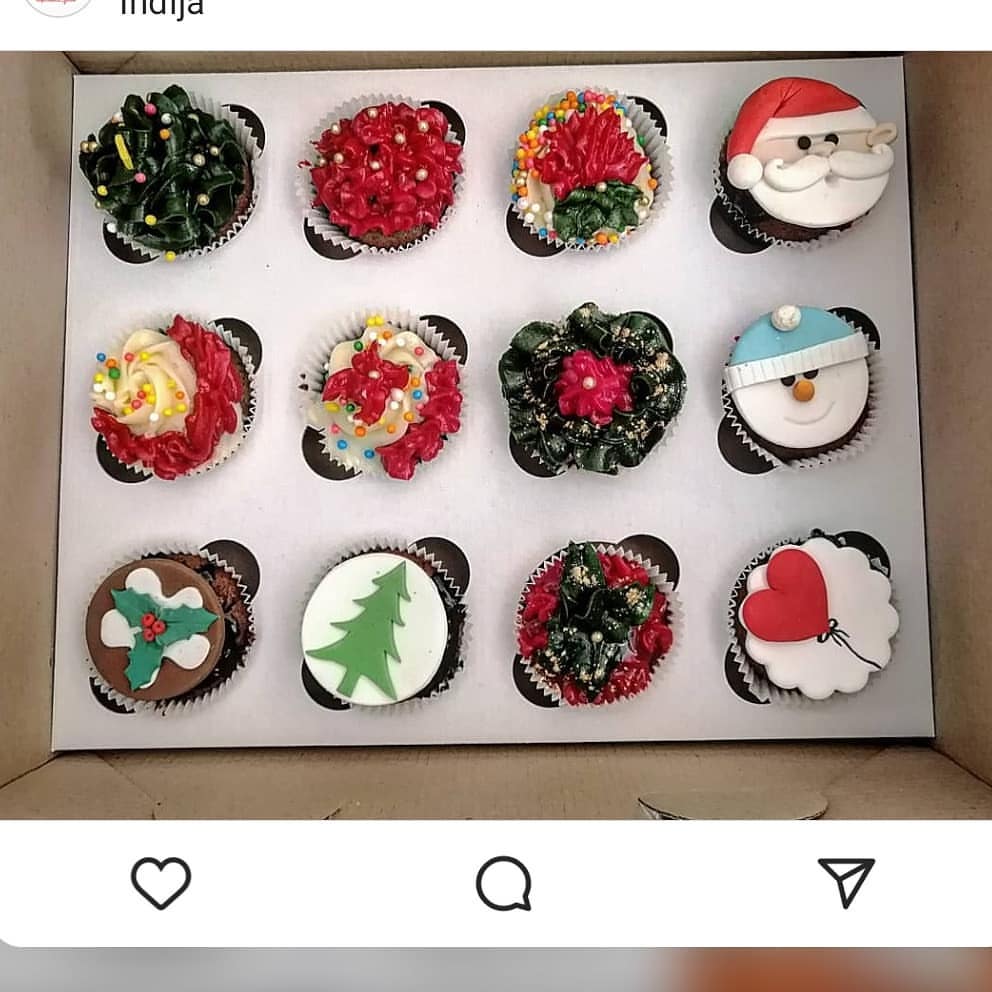Like the cupcake post with heart icon
Screen dimensions: 992x992
coord(160,883)
